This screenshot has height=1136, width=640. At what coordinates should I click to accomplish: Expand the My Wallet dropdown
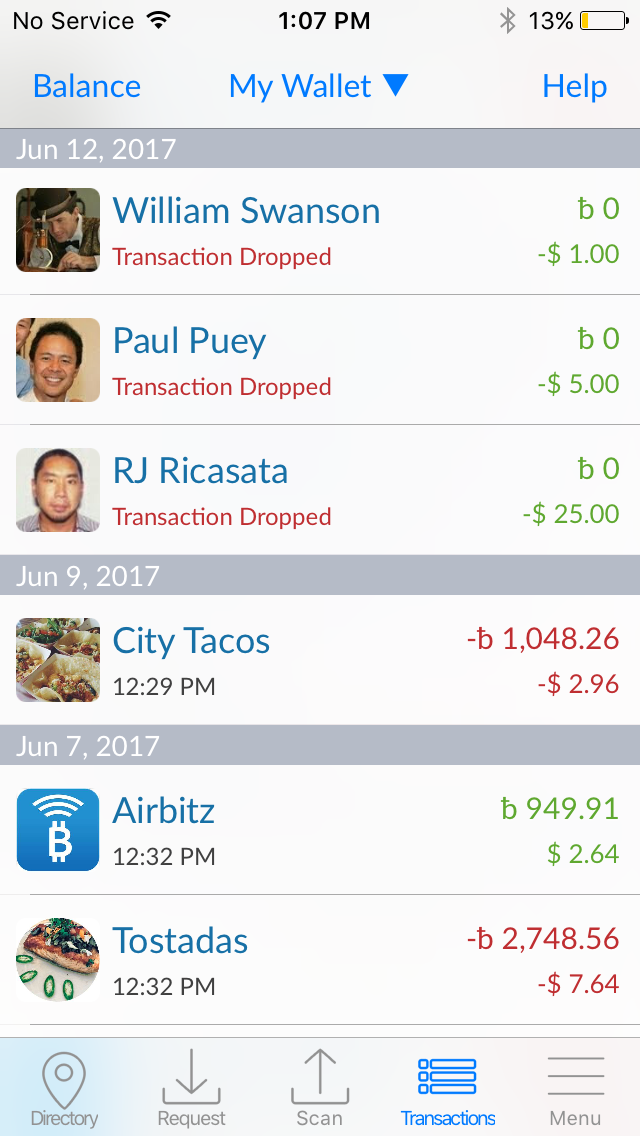coord(318,87)
